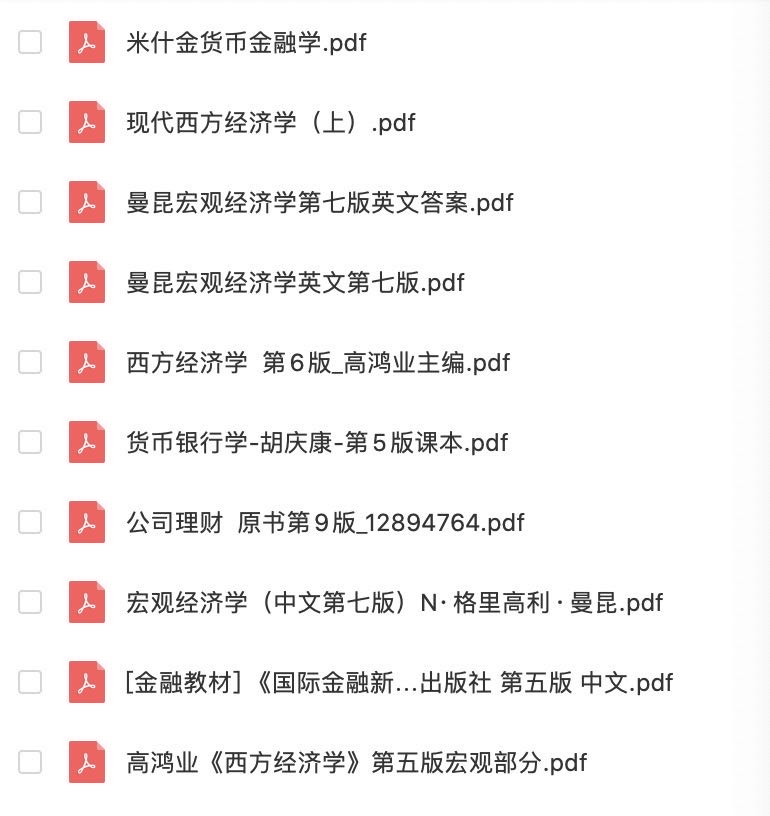This screenshot has height=816, width=770.
Task: Tick the checkbox next to 米什金货币金融学.pdf
Action: [x=30, y=42]
